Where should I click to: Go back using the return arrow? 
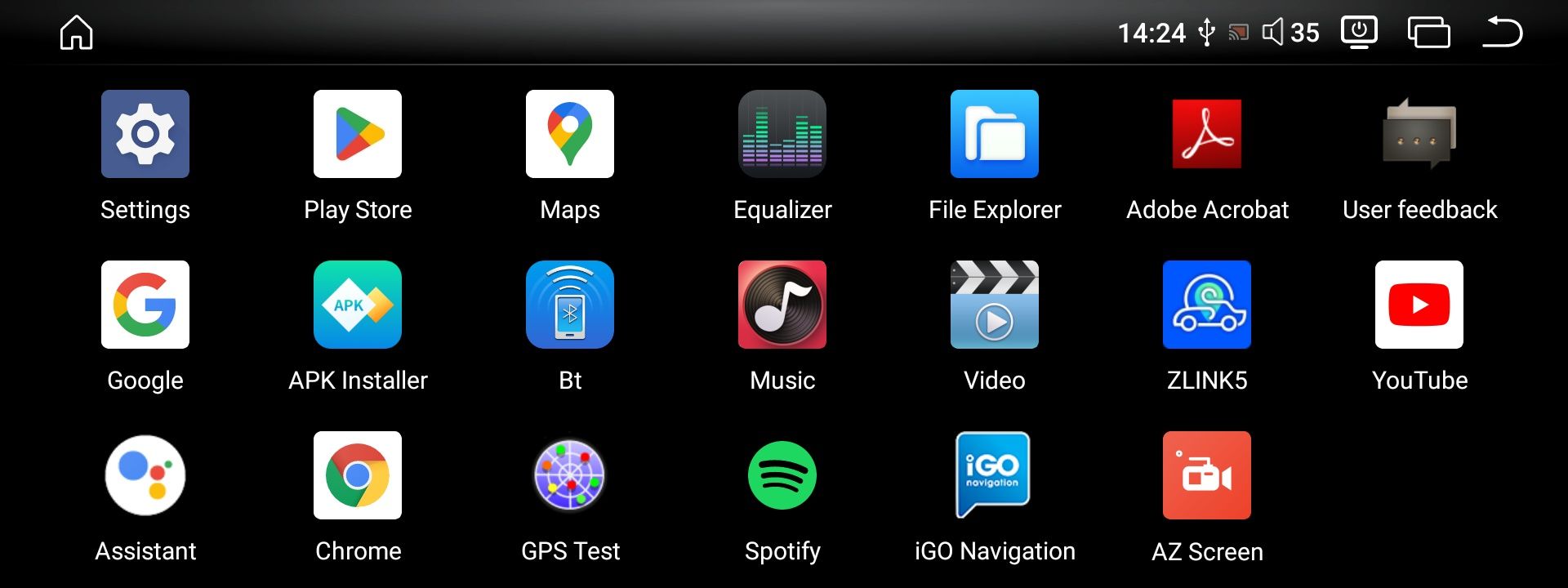pyautogui.click(x=1503, y=33)
